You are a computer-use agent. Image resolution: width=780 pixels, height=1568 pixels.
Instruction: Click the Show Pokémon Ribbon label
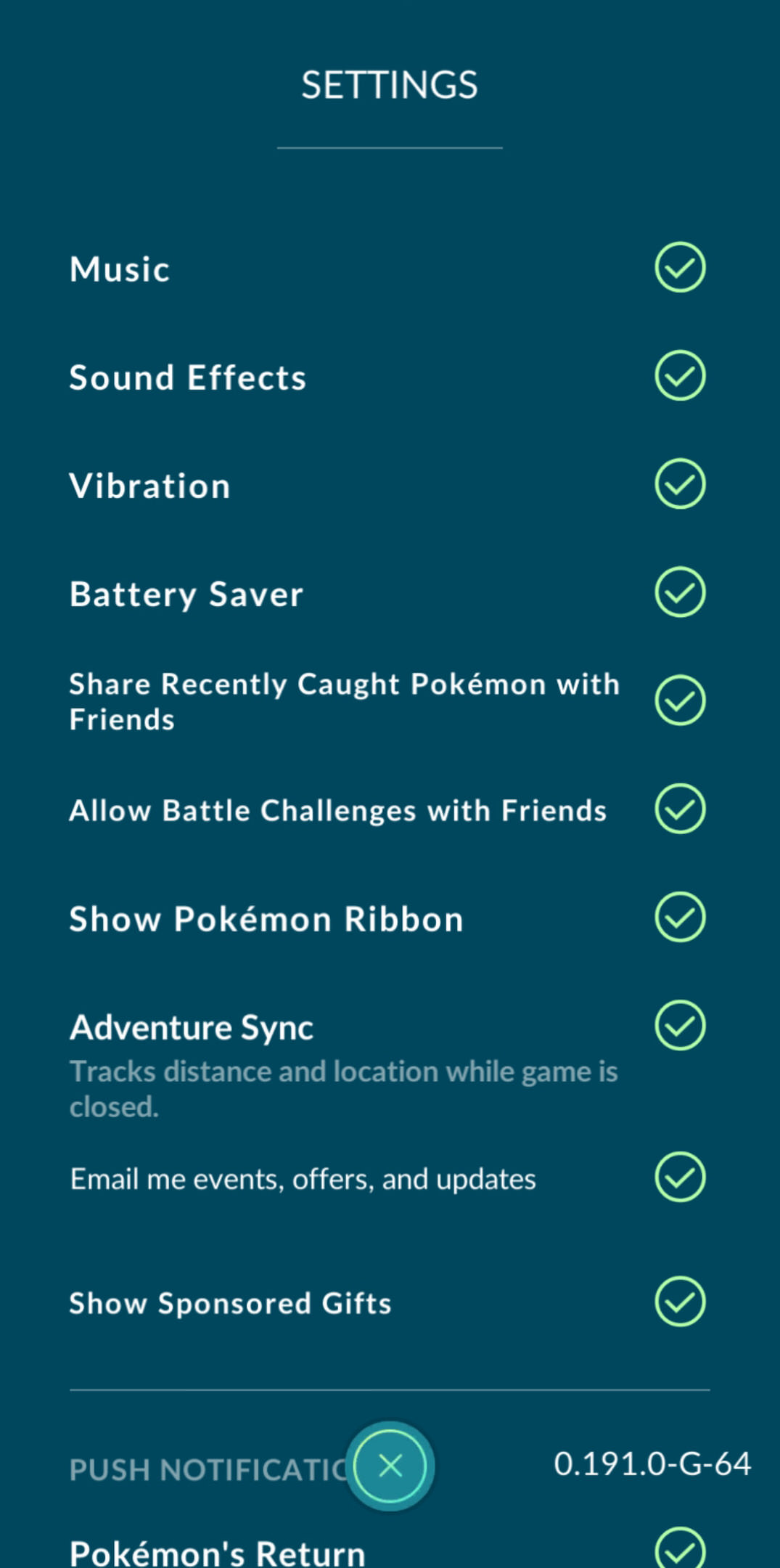click(x=266, y=918)
